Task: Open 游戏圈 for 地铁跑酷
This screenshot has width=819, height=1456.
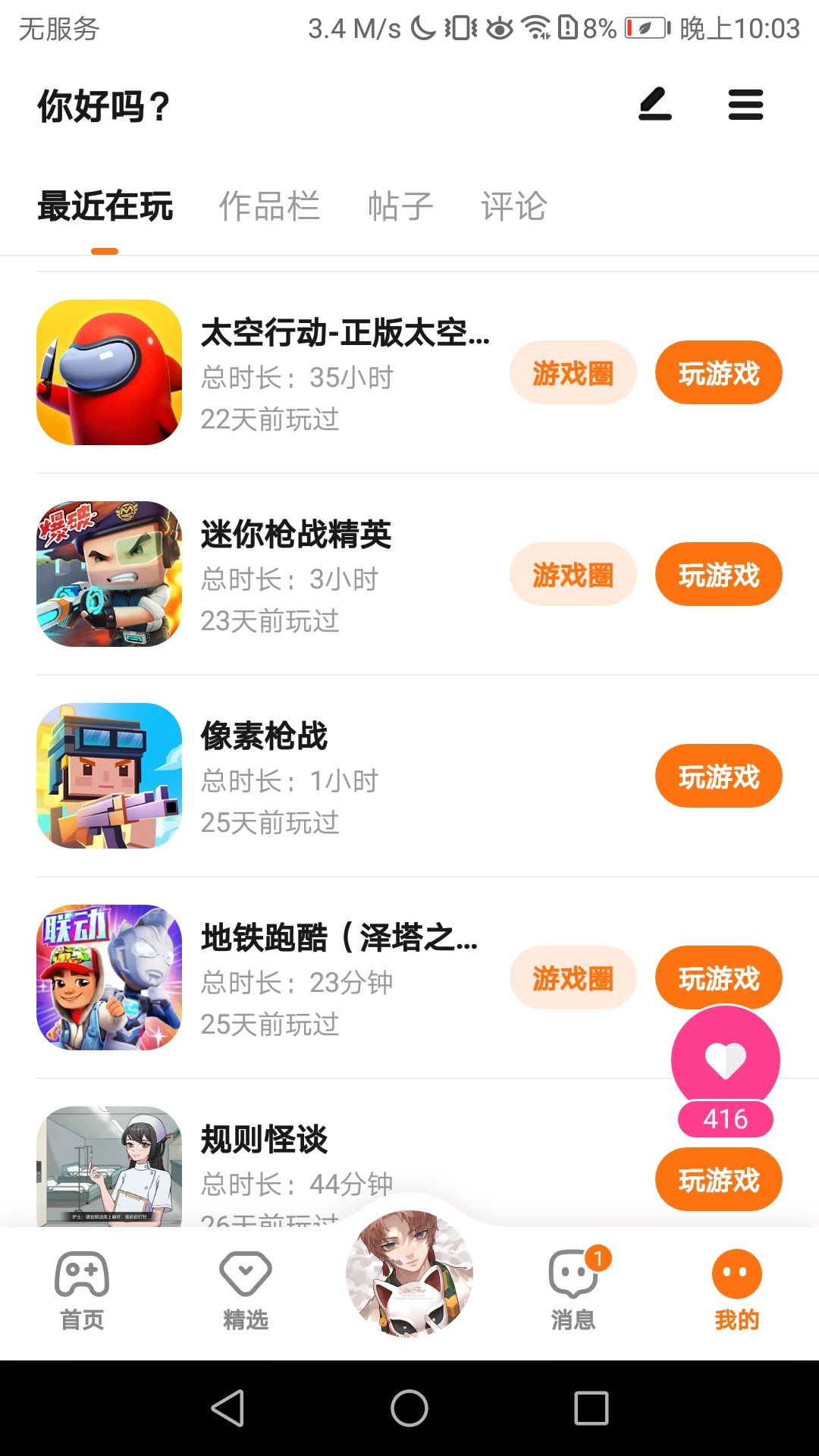Action: click(x=573, y=978)
